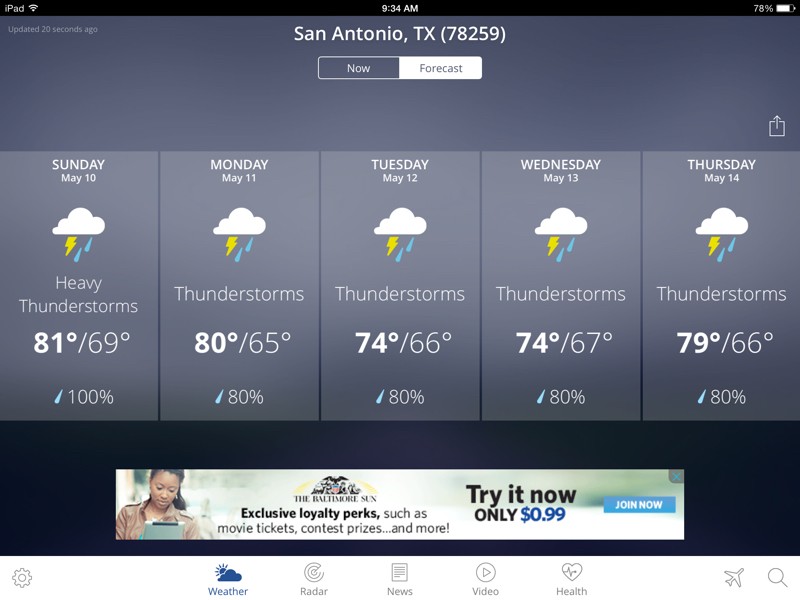Screen dimensions: 800x600
Task: Search for a location
Action: click(x=777, y=578)
